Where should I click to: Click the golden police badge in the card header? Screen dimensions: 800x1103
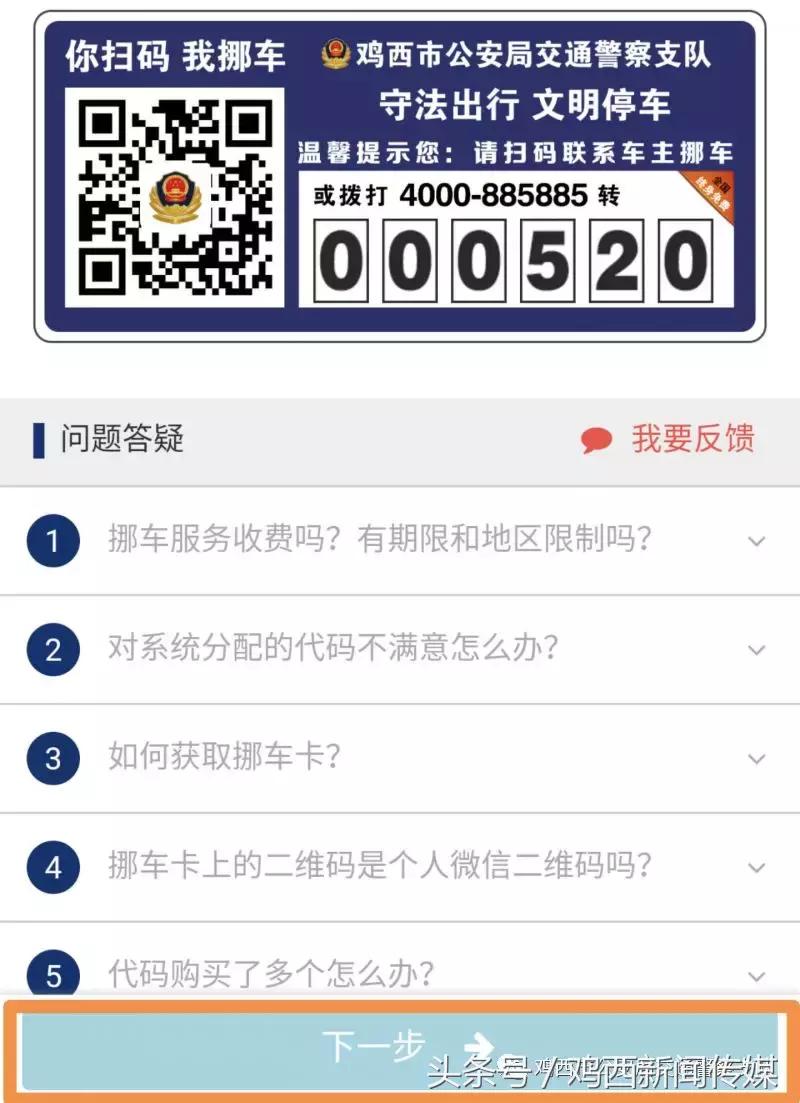click(x=334, y=55)
